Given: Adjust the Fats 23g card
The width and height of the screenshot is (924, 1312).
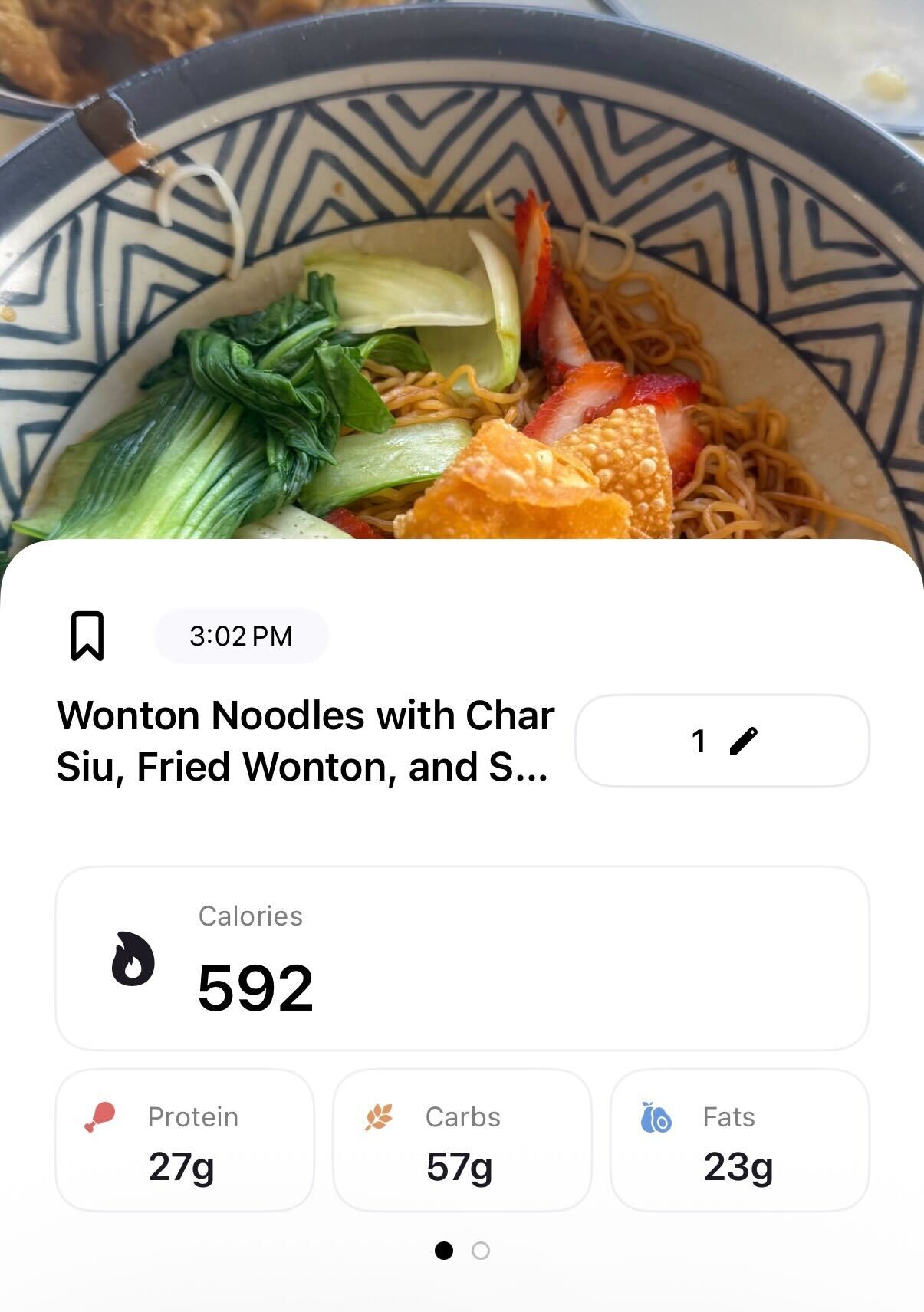Looking at the screenshot, I should click(x=739, y=1140).
